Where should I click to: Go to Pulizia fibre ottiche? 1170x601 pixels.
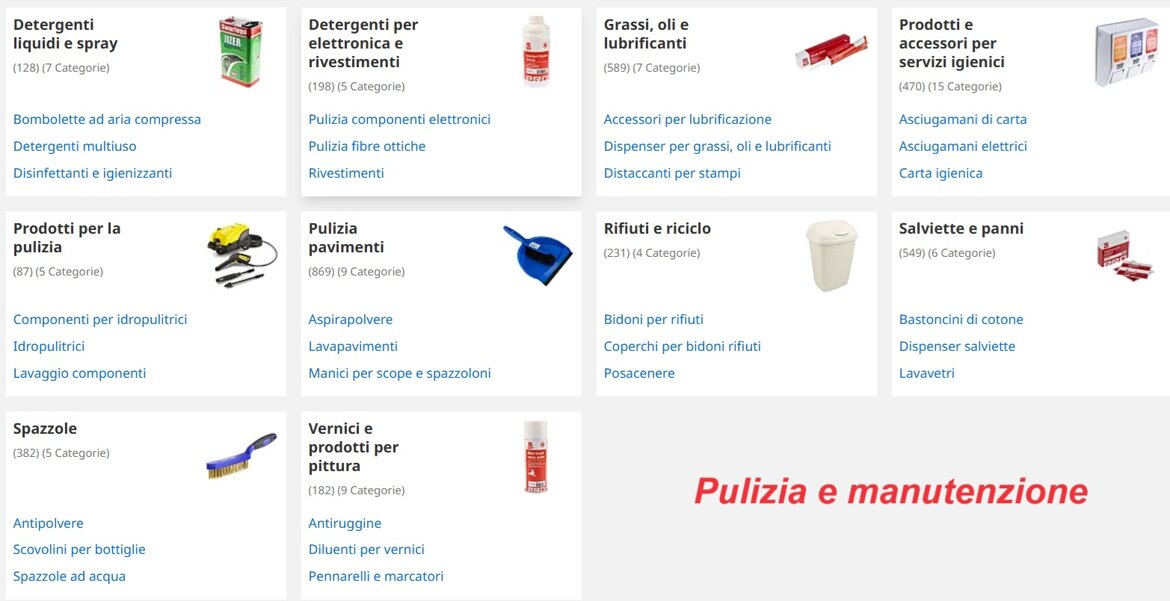click(x=367, y=146)
